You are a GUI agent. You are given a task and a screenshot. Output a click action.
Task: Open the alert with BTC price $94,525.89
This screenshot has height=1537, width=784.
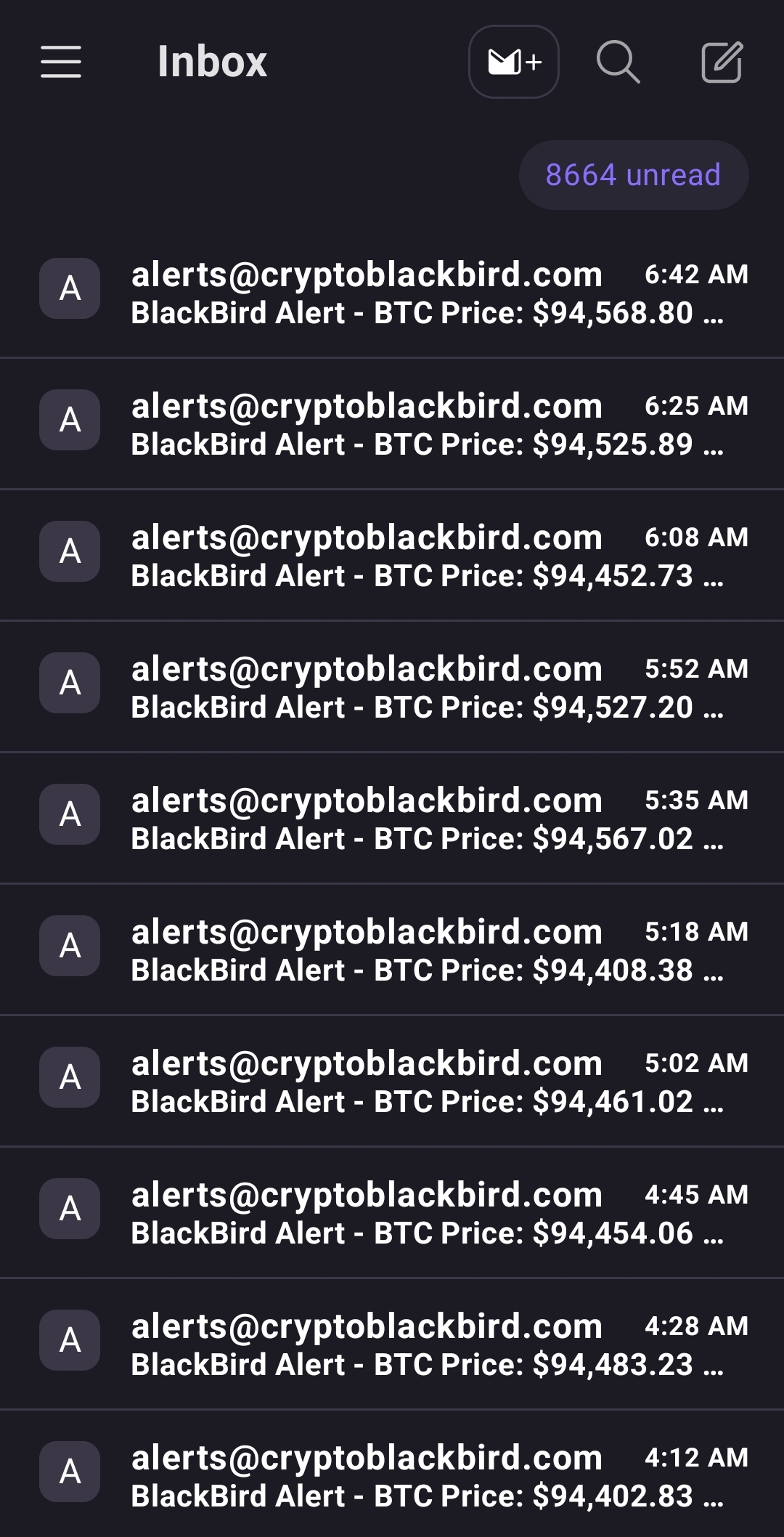coord(392,424)
